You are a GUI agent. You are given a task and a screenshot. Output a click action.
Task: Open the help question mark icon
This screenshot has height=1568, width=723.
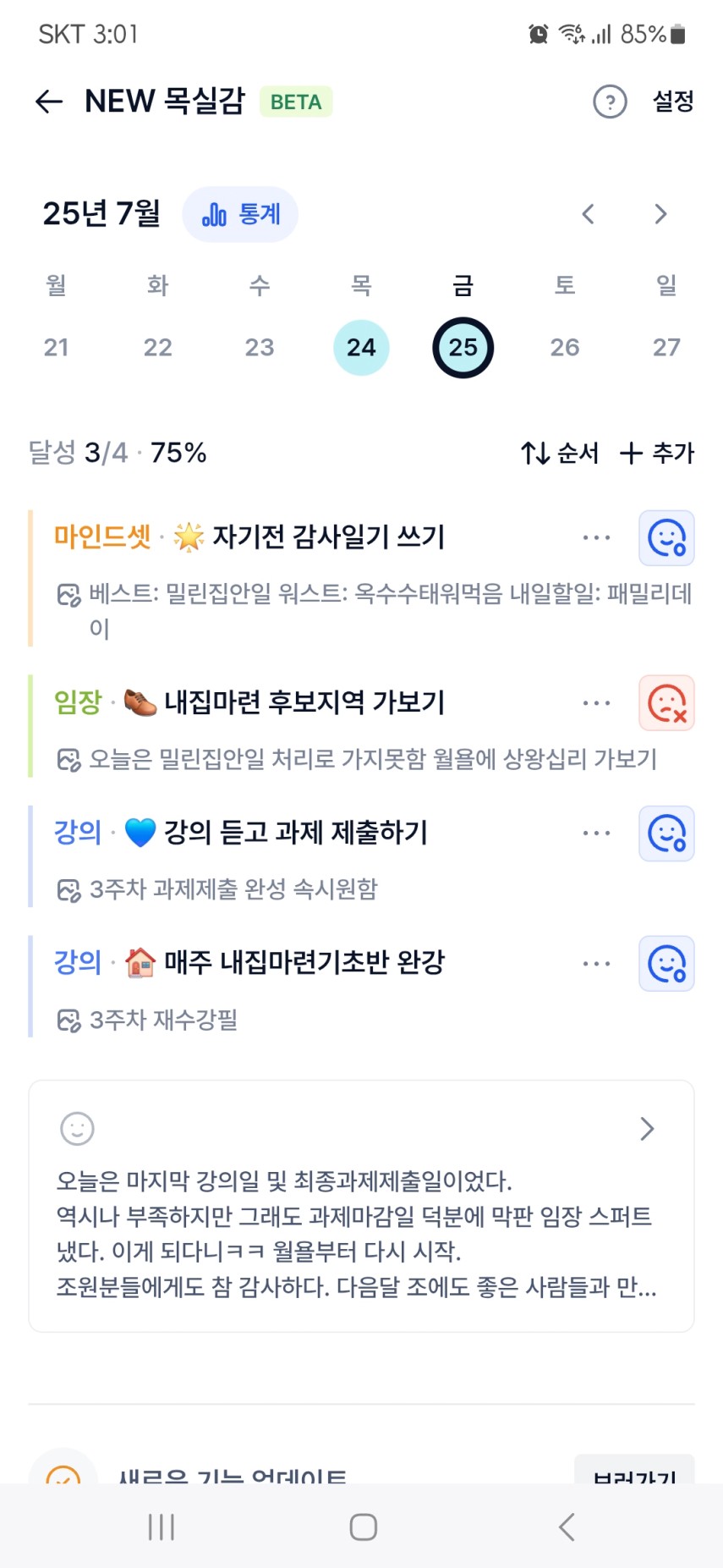point(610,102)
